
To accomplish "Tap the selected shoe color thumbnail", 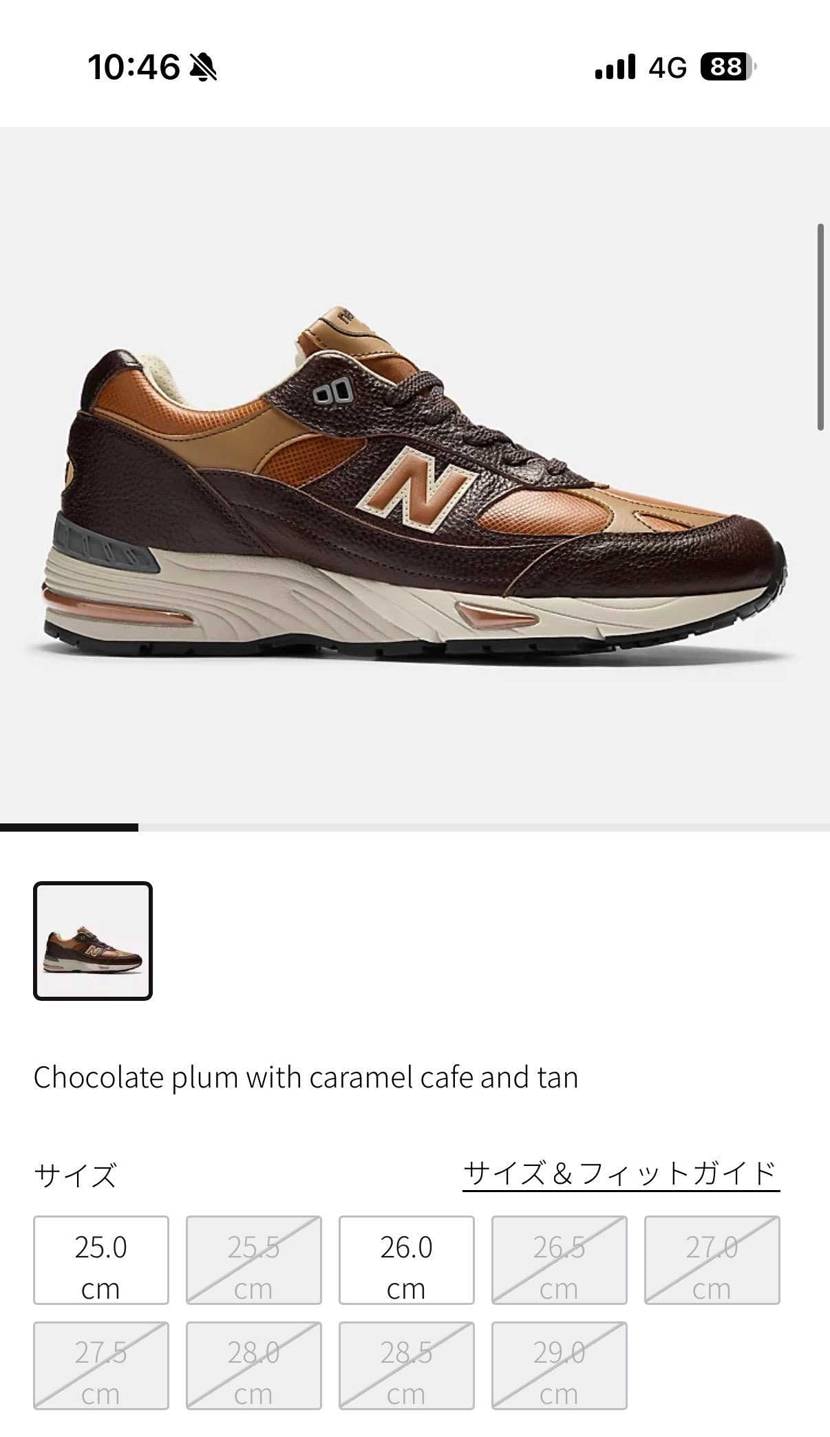I will pos(93,941).
